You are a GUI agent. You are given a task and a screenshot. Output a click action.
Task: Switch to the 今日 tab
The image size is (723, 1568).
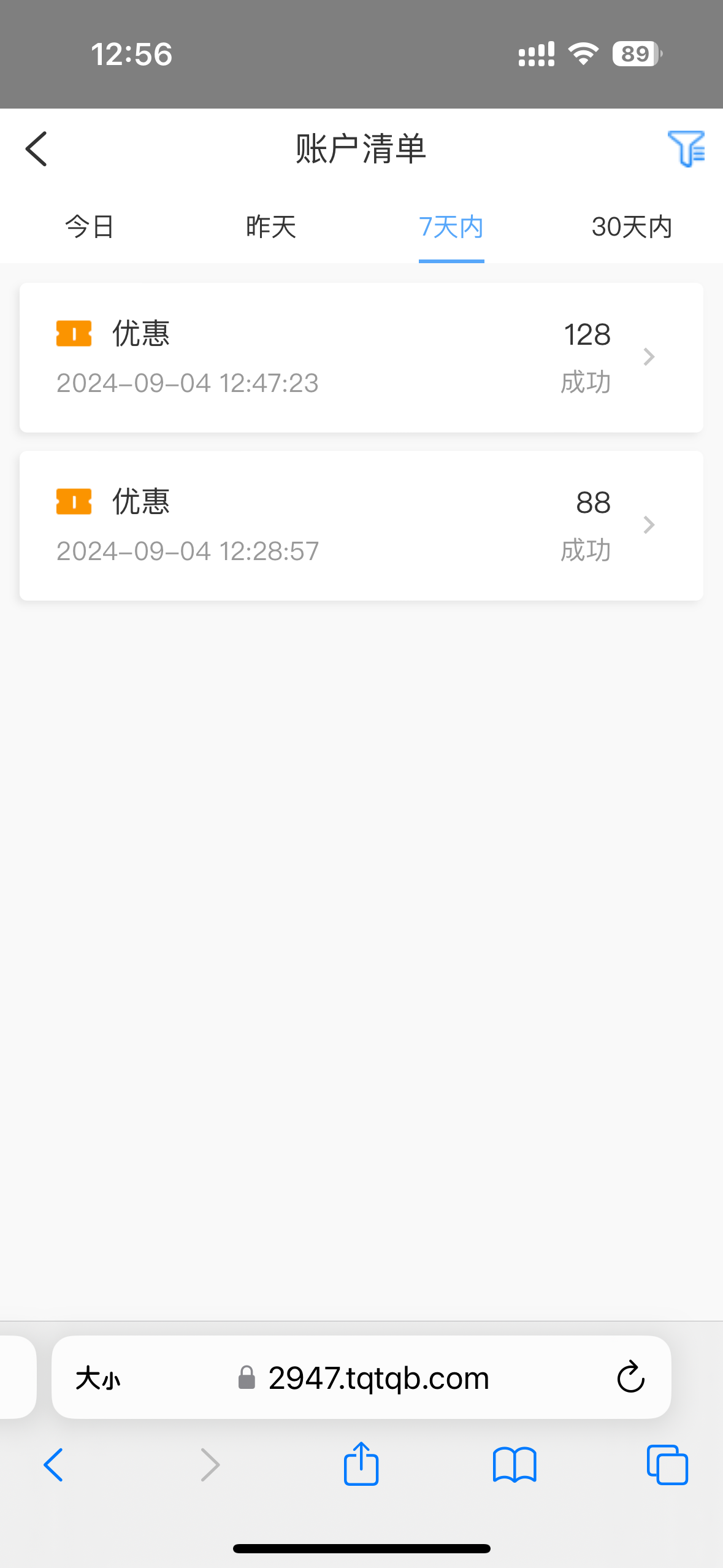click(x=90, y=227)
